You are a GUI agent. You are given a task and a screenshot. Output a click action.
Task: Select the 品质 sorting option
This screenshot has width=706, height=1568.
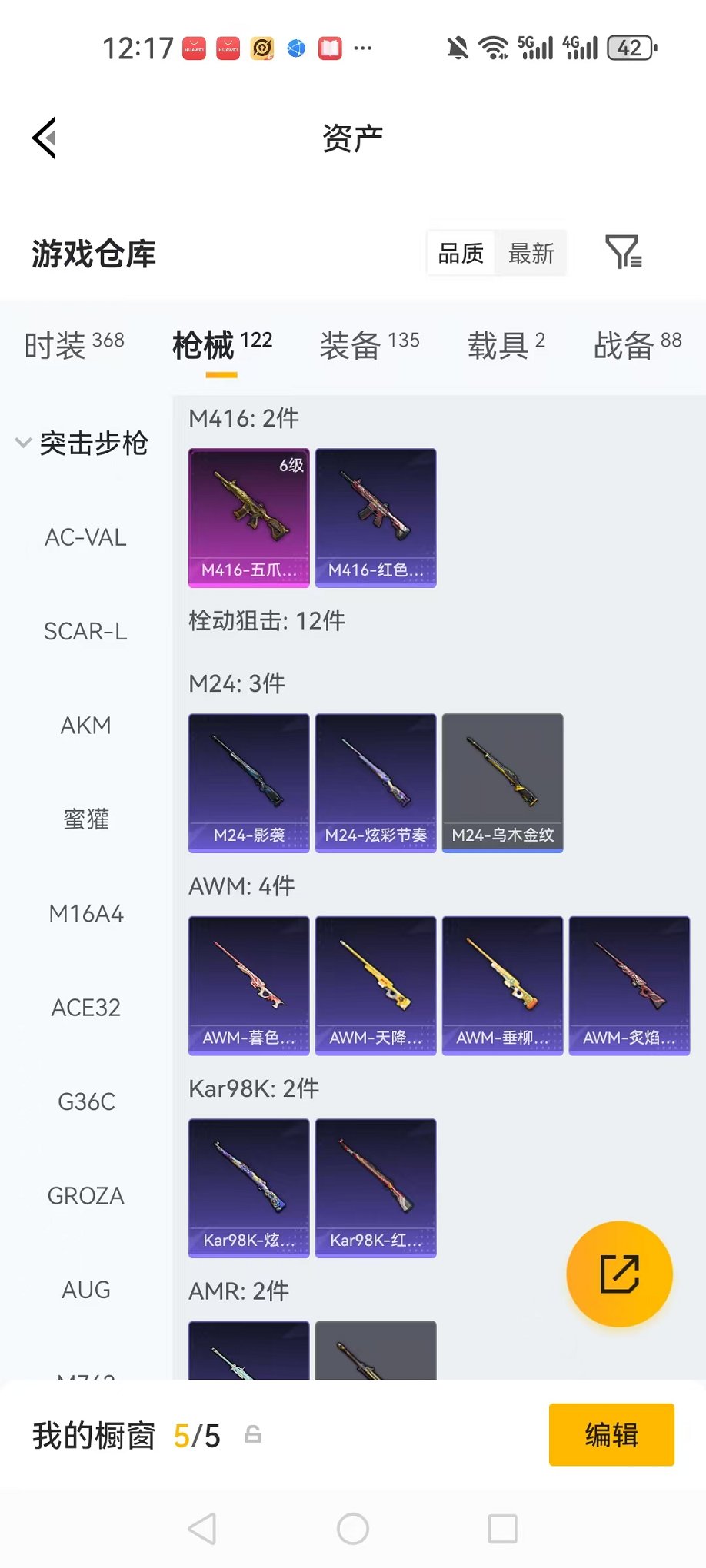click(459, 252)
